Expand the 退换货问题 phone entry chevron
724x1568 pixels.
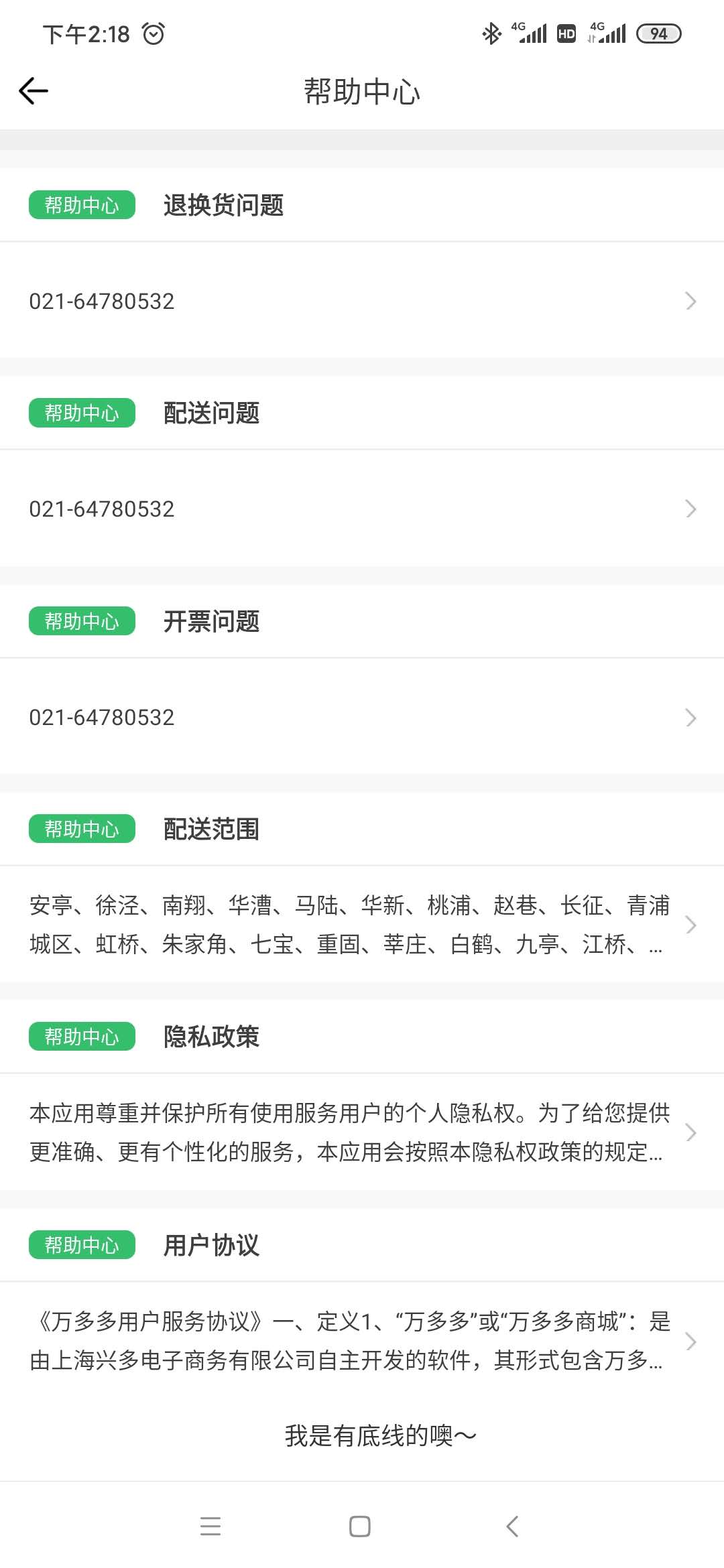tap(690, 301)
